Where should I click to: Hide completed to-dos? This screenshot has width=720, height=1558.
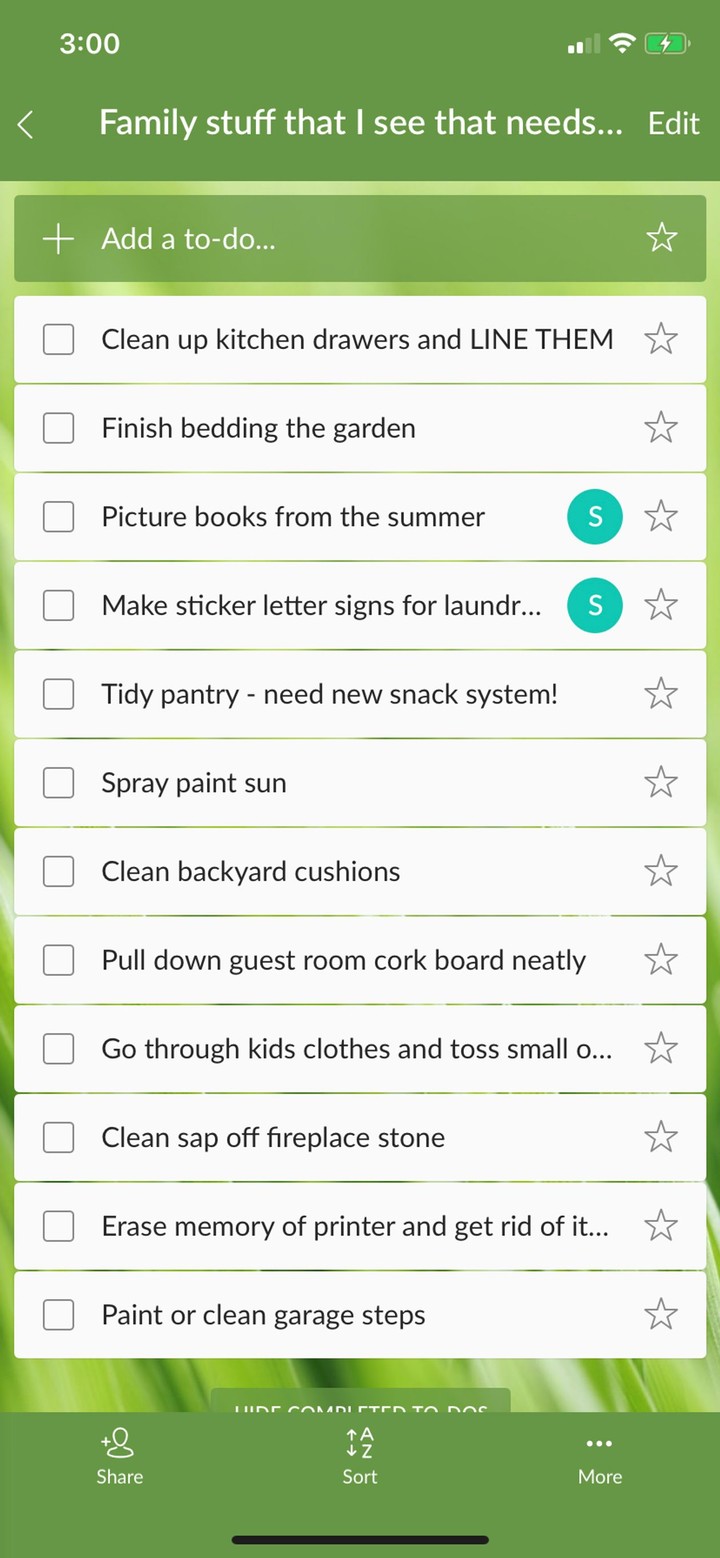(x=360, y=1401)
